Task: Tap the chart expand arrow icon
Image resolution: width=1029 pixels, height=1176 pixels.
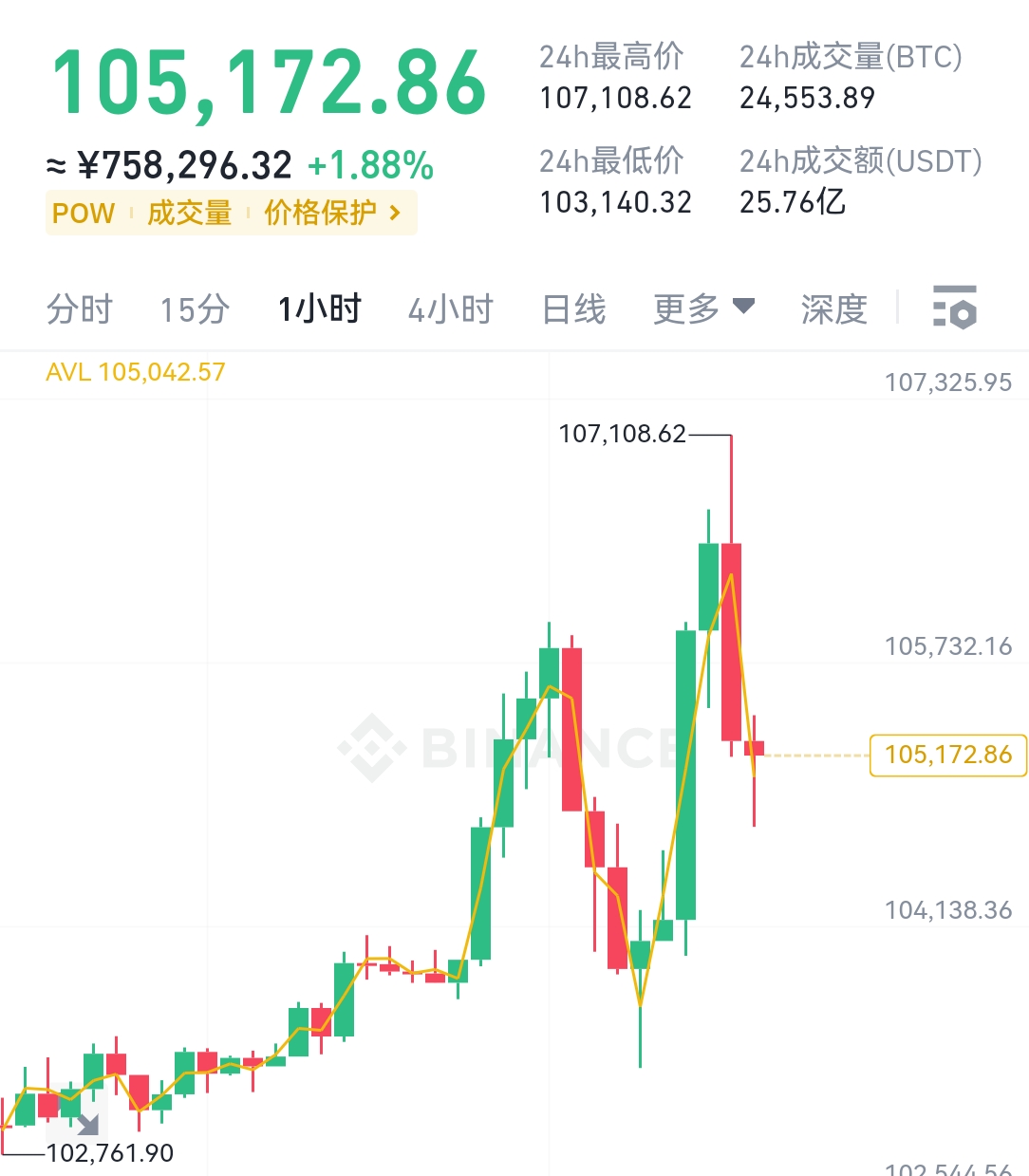Action: 86,1125
